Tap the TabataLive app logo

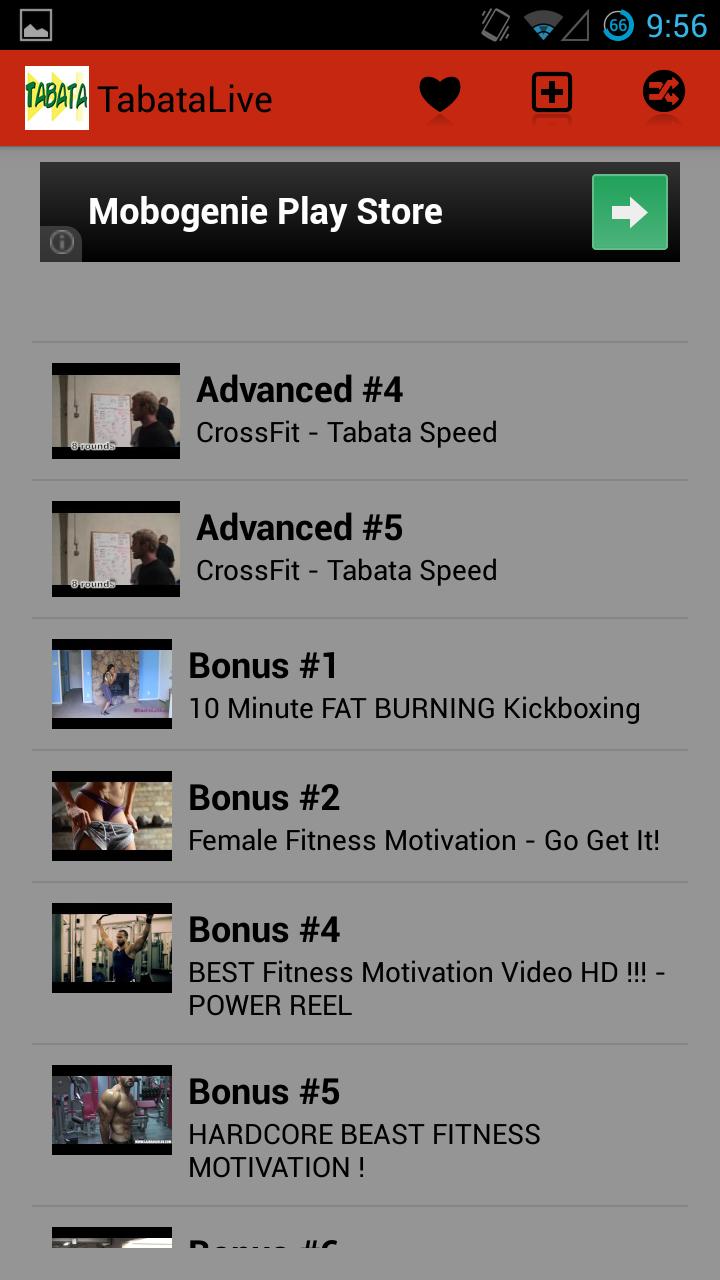pyautogui.click(x=57, y=98)
